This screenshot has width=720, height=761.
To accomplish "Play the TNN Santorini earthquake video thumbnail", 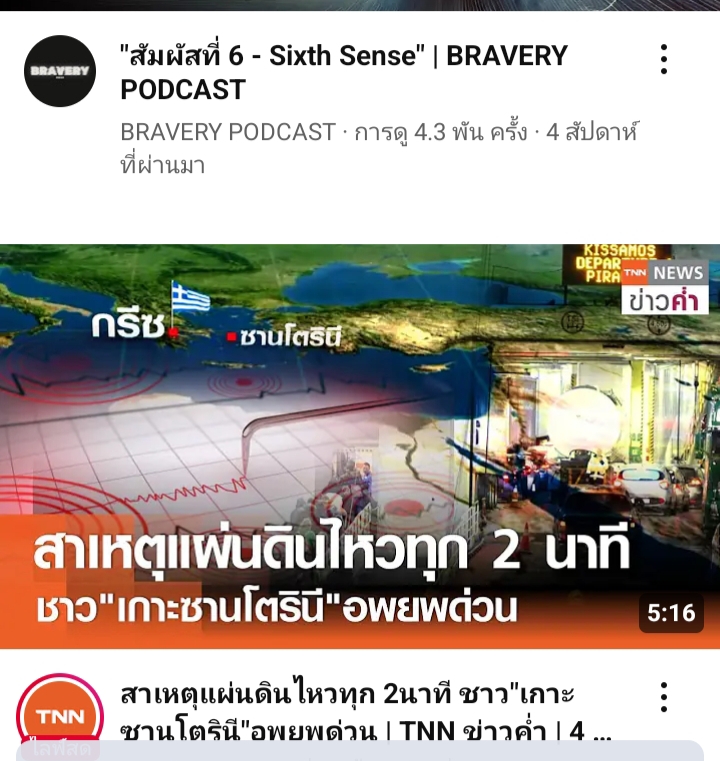I will 360,446.
